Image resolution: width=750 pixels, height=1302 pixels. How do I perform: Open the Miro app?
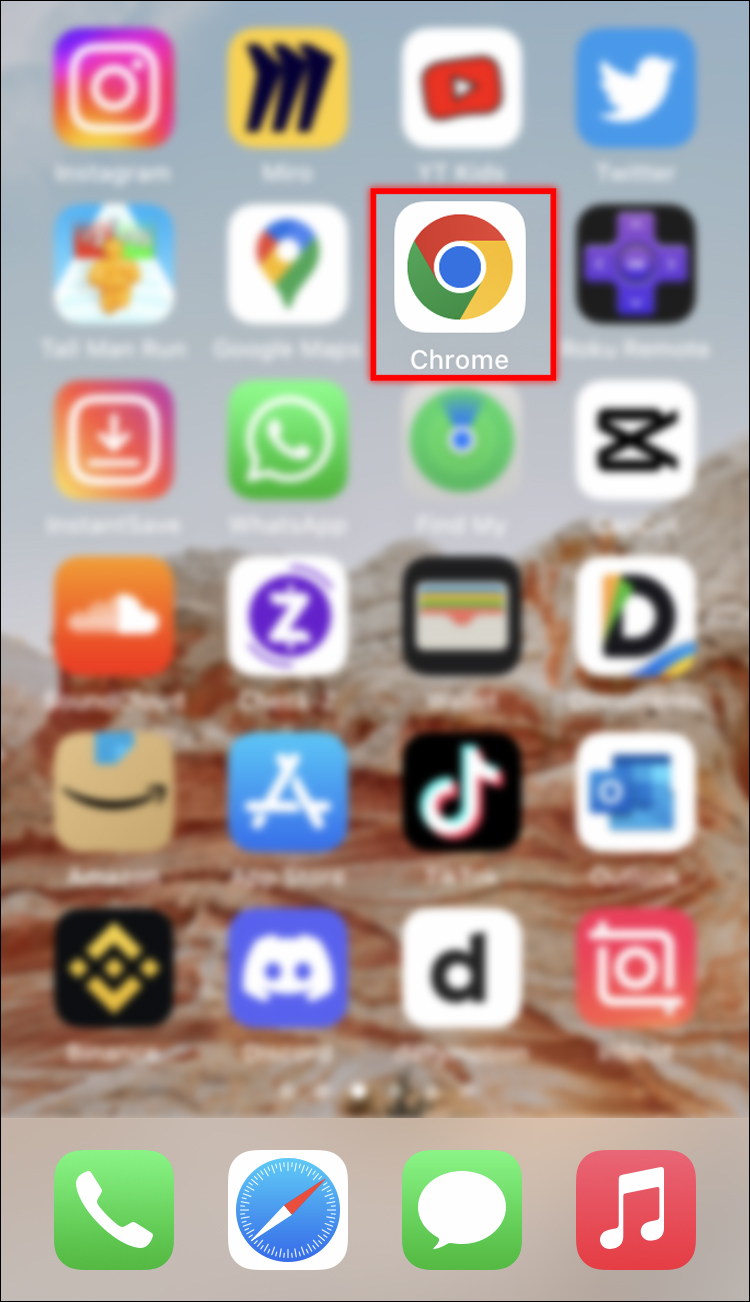(288, 88)
